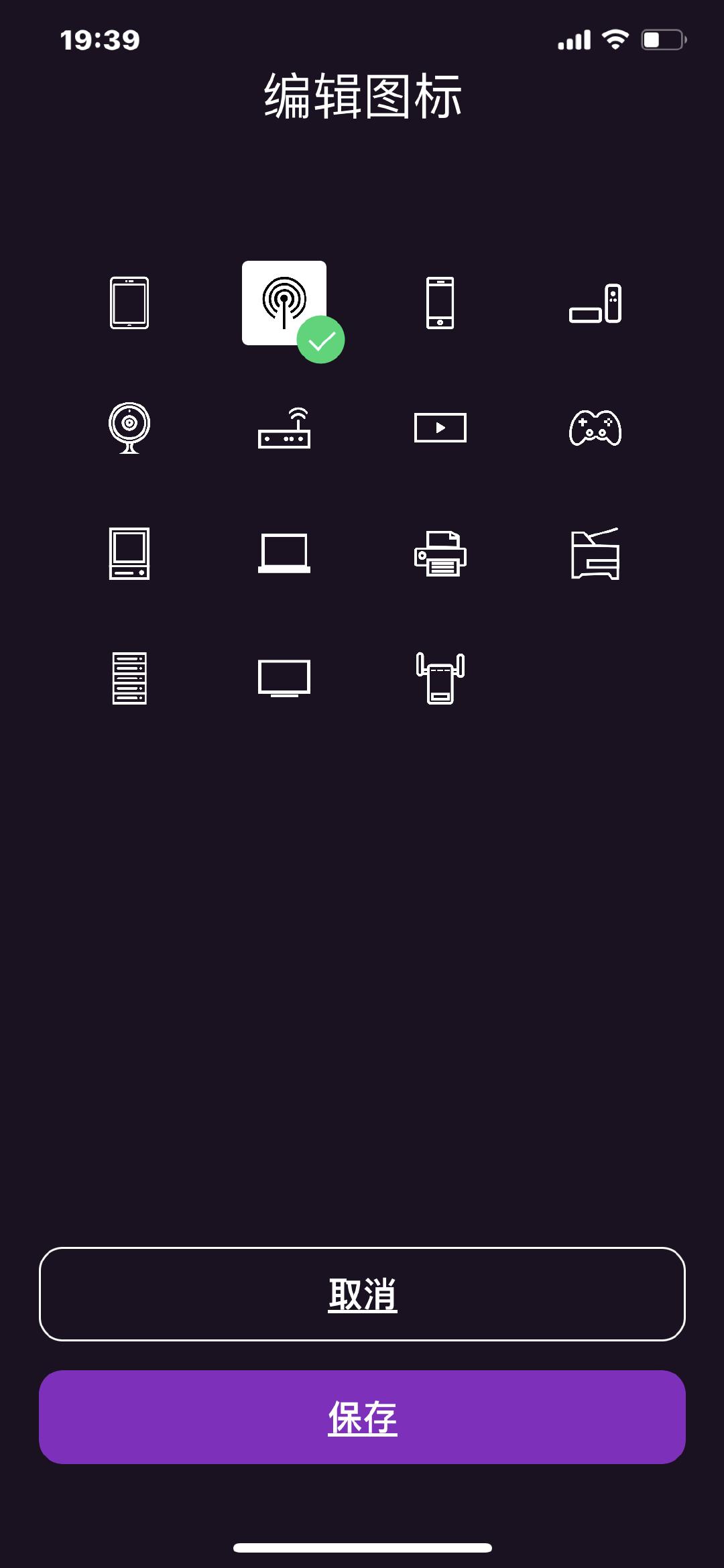Choose the smartphone icon
The image size is (724, 1568).
click(x=440, y=303)
